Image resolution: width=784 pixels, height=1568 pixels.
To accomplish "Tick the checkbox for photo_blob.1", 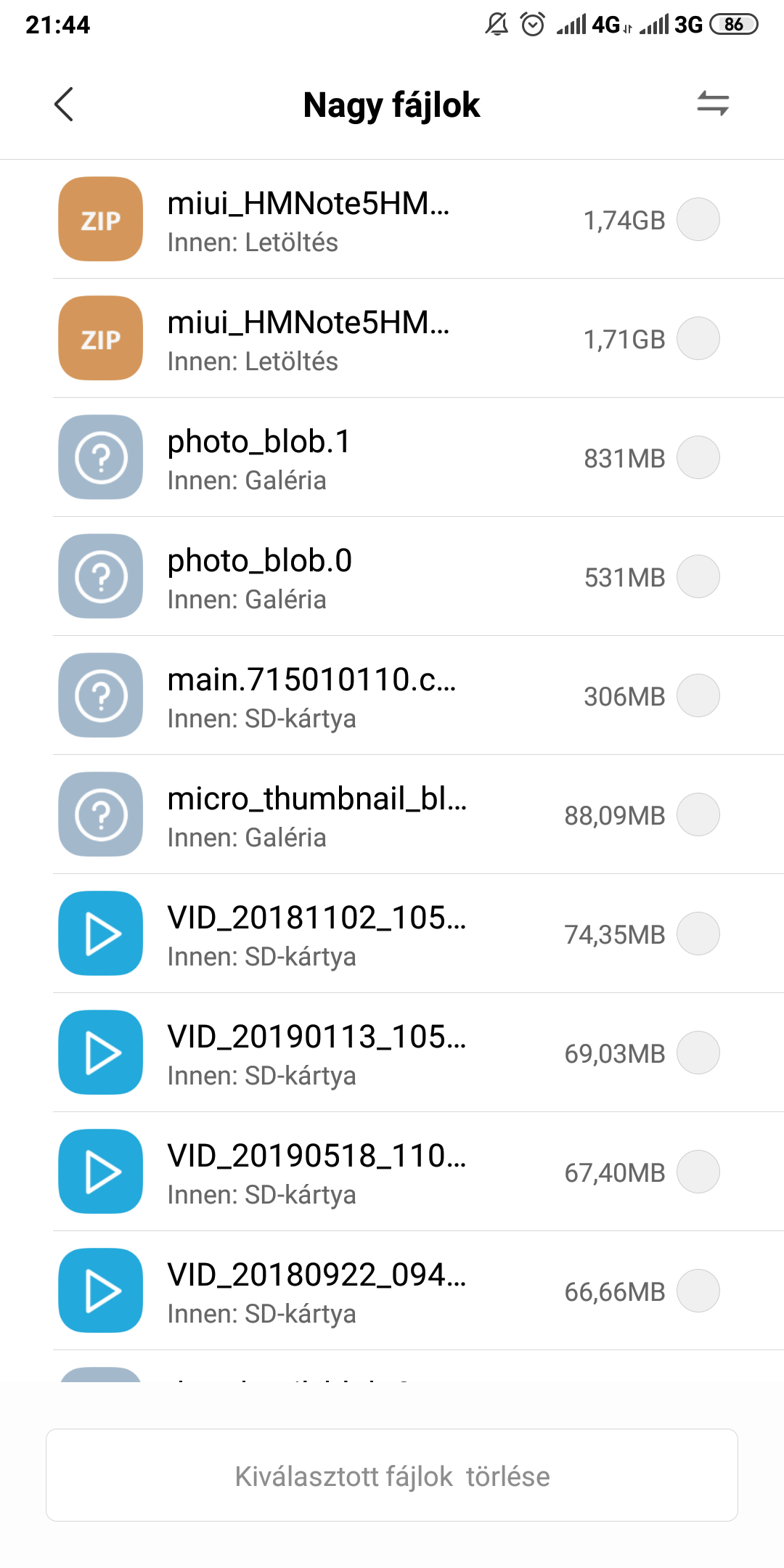I will [698, 457].
